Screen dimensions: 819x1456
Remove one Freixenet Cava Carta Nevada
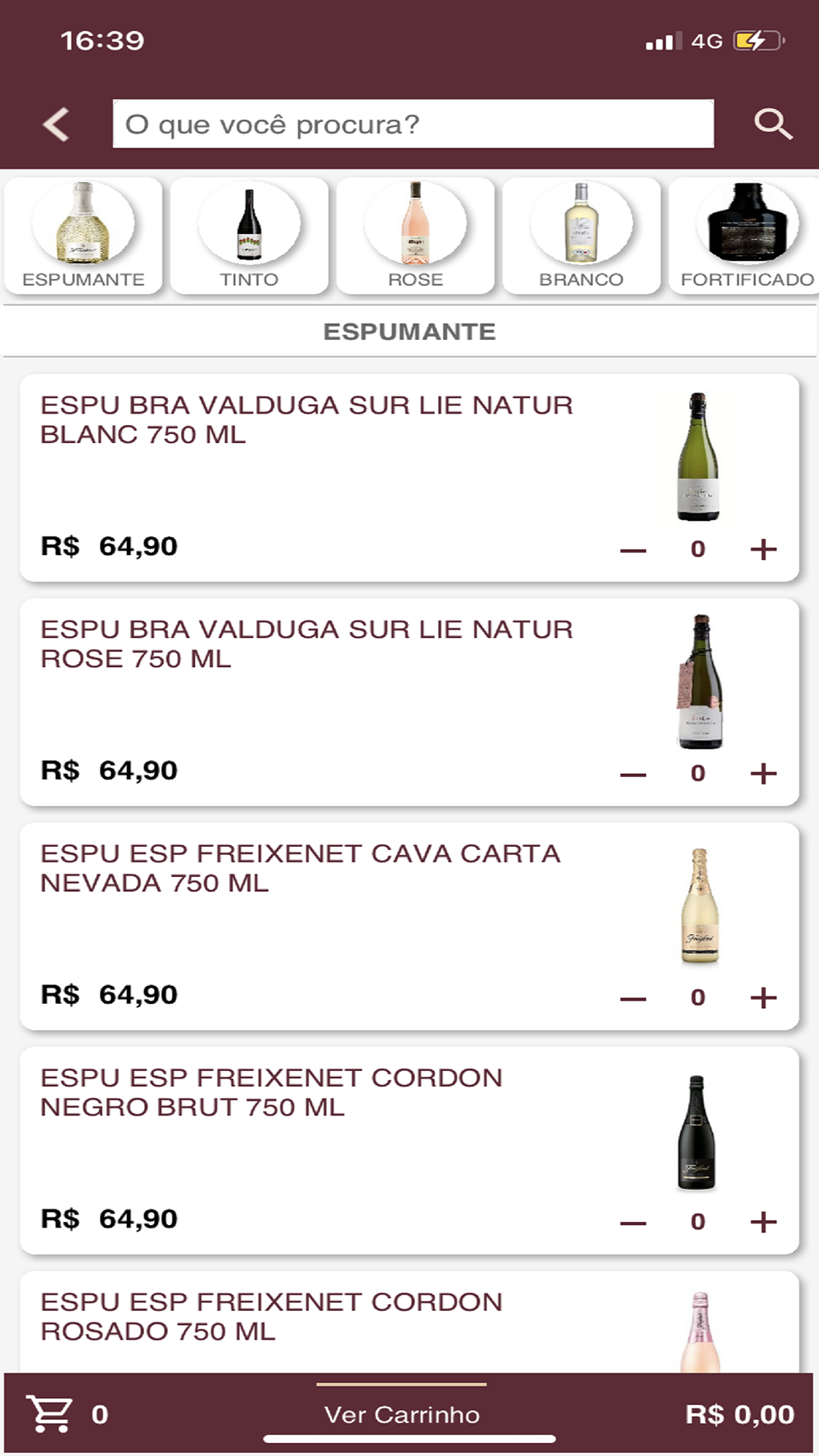[633, 999]
